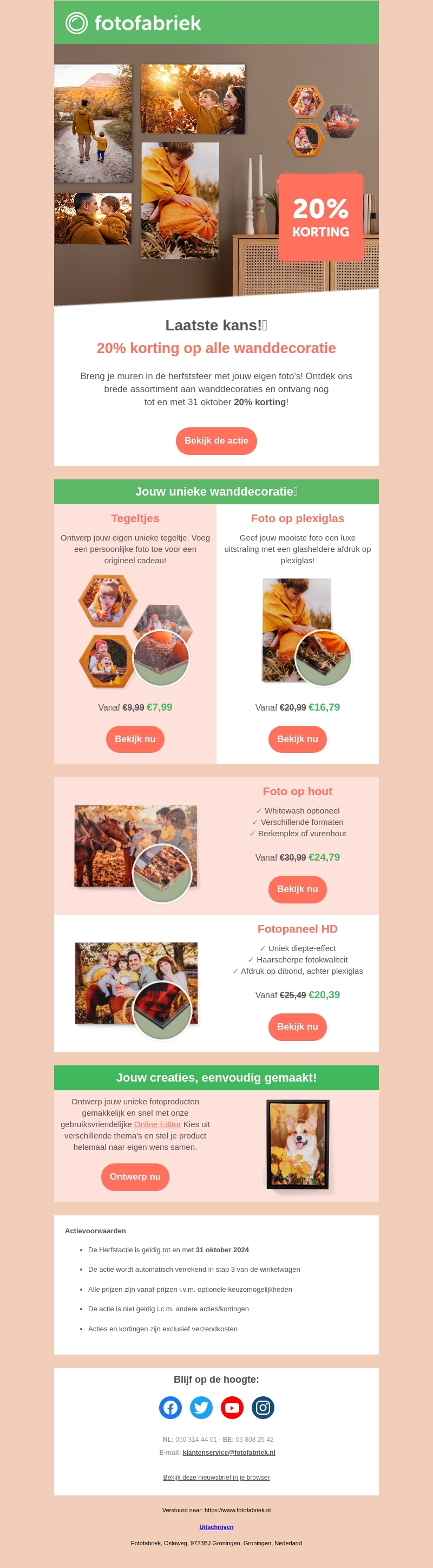Follow the Online Editor link
Viewport: 433px width, 1568px height.
(158, 1124)
